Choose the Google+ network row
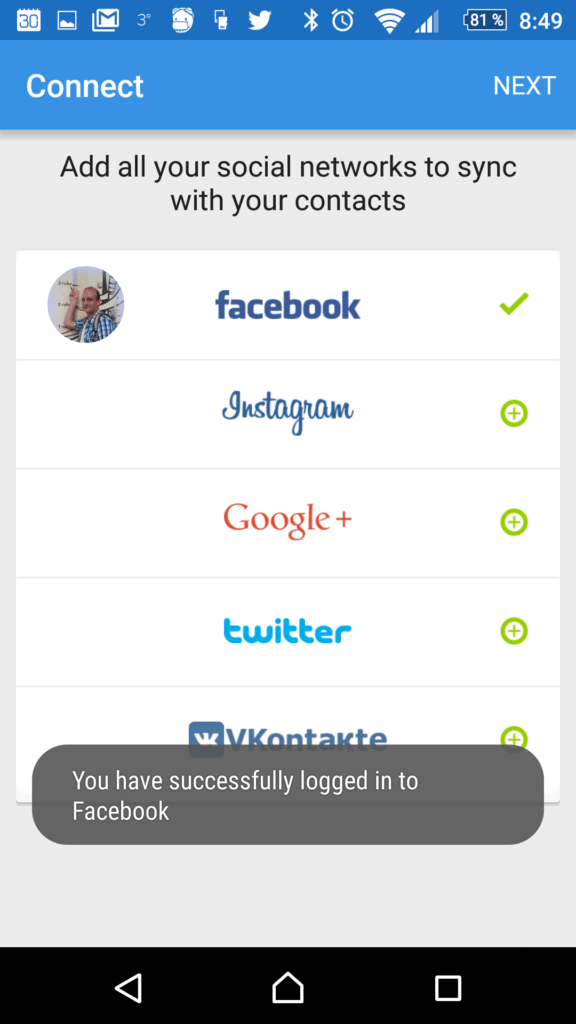Viewport: 576px width, 1024px height. [x=288, y=523]
